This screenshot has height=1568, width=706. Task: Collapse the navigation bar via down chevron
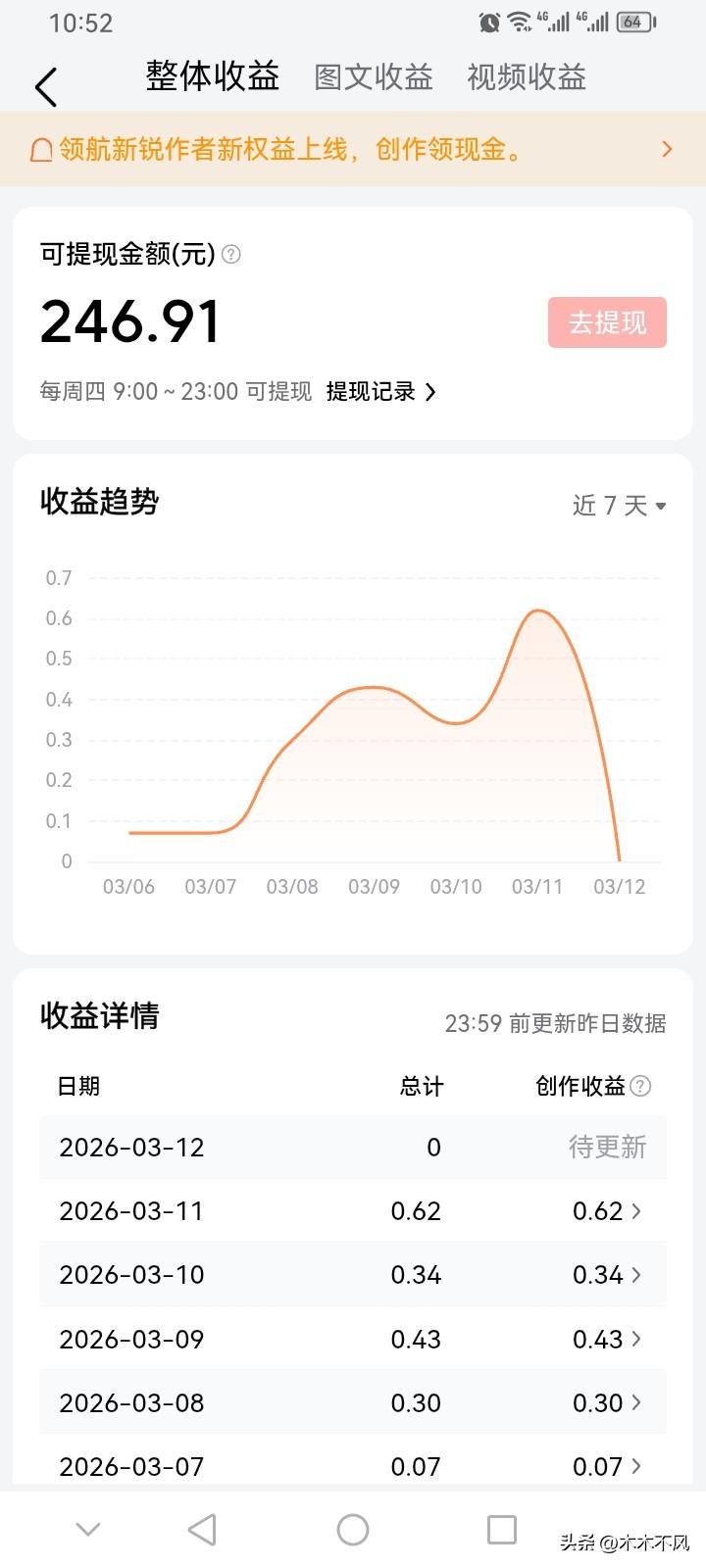pyautogui.click(x=88, y=1528)
